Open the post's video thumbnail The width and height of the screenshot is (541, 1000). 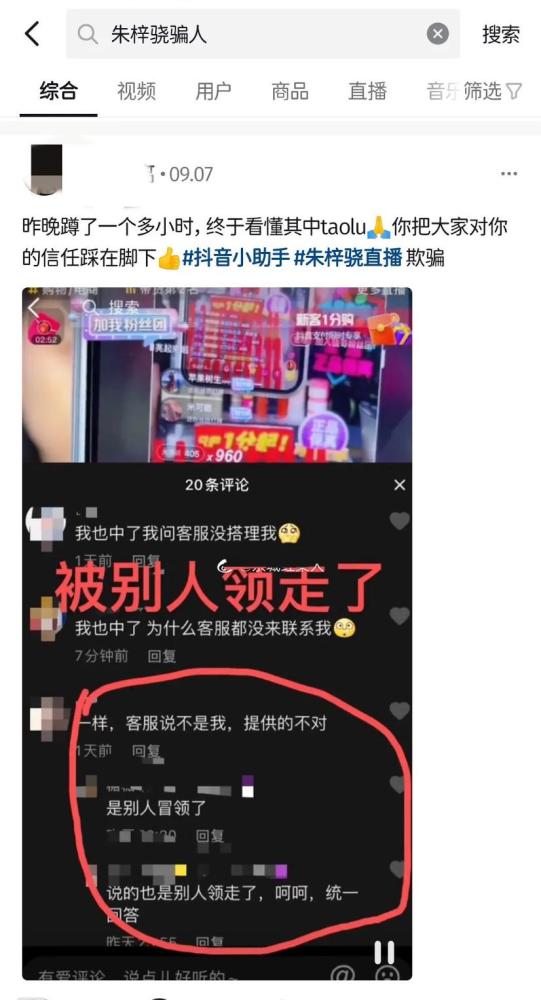[x=217, y=633]
